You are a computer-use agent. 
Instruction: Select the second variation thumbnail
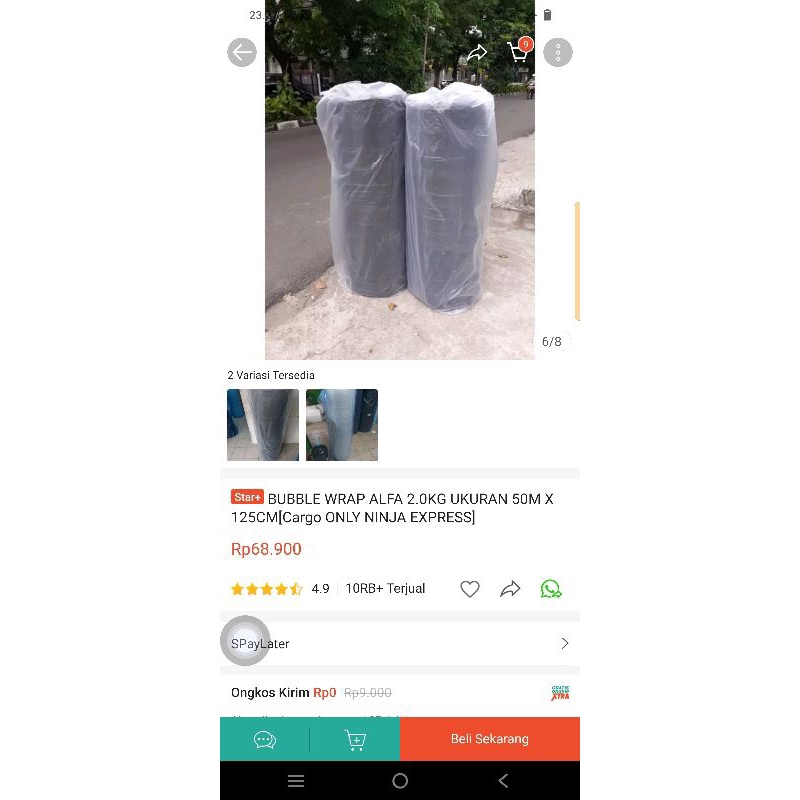(x=342, y=425)
